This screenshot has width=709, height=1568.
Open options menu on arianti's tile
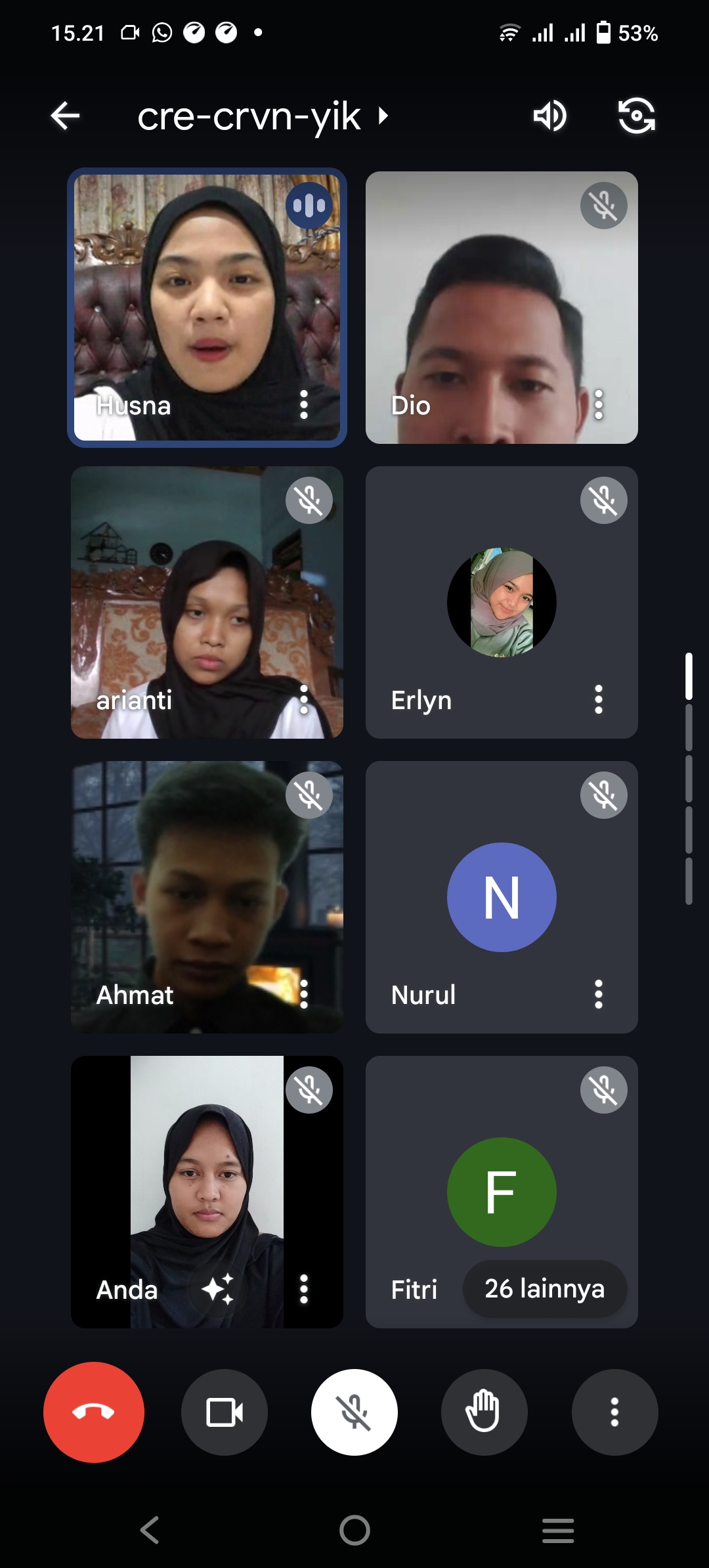pyautogui.click(x=303, y=699)
